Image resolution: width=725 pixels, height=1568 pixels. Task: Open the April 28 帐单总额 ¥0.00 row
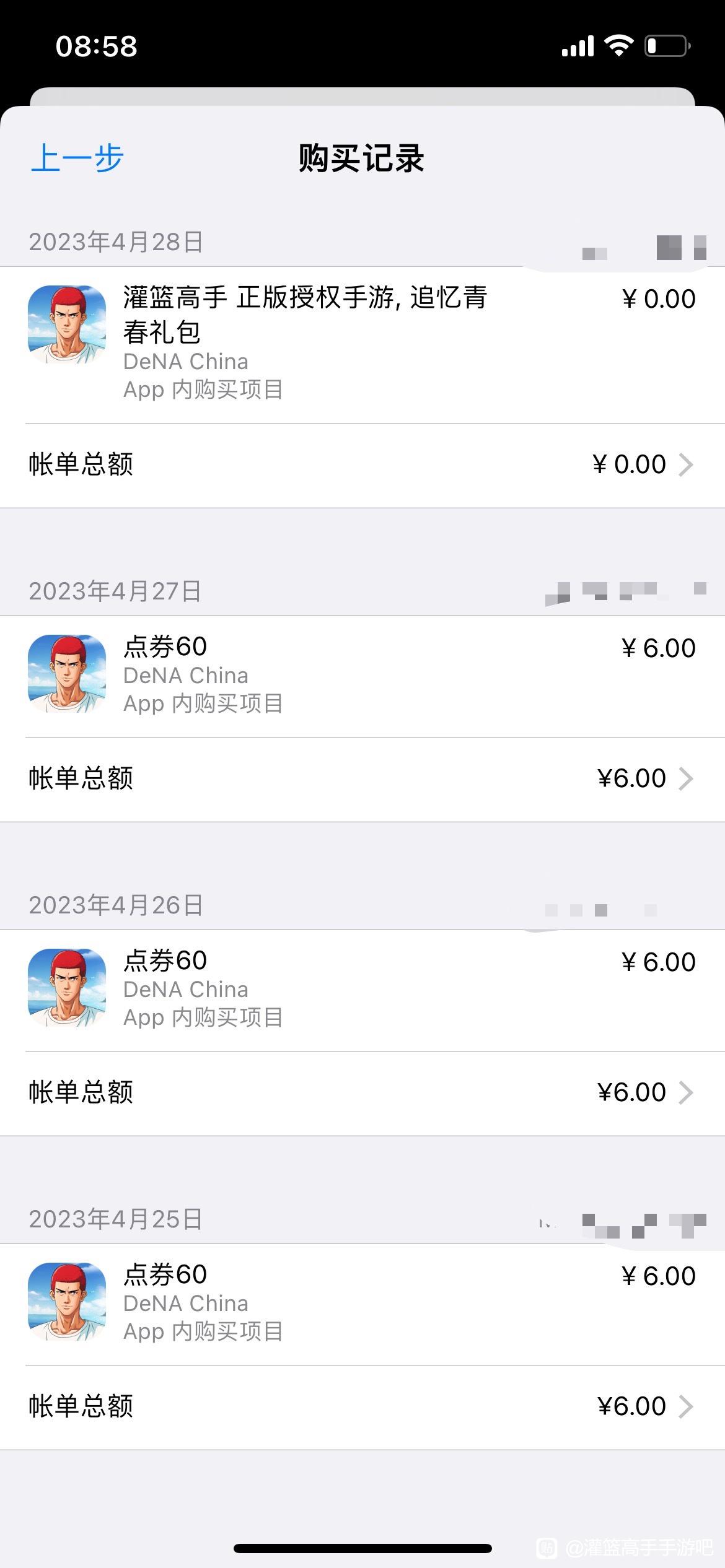(x=362, y=465)
